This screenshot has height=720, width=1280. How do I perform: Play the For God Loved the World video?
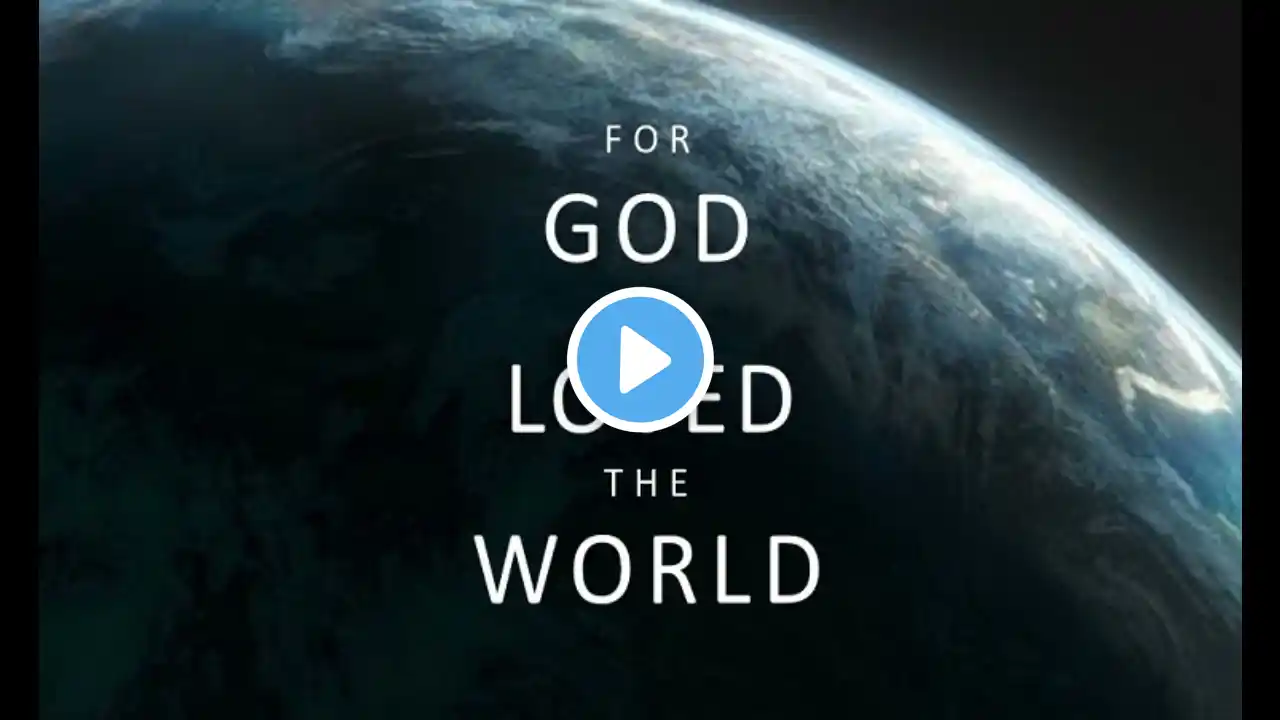click(x=640, y=360)
